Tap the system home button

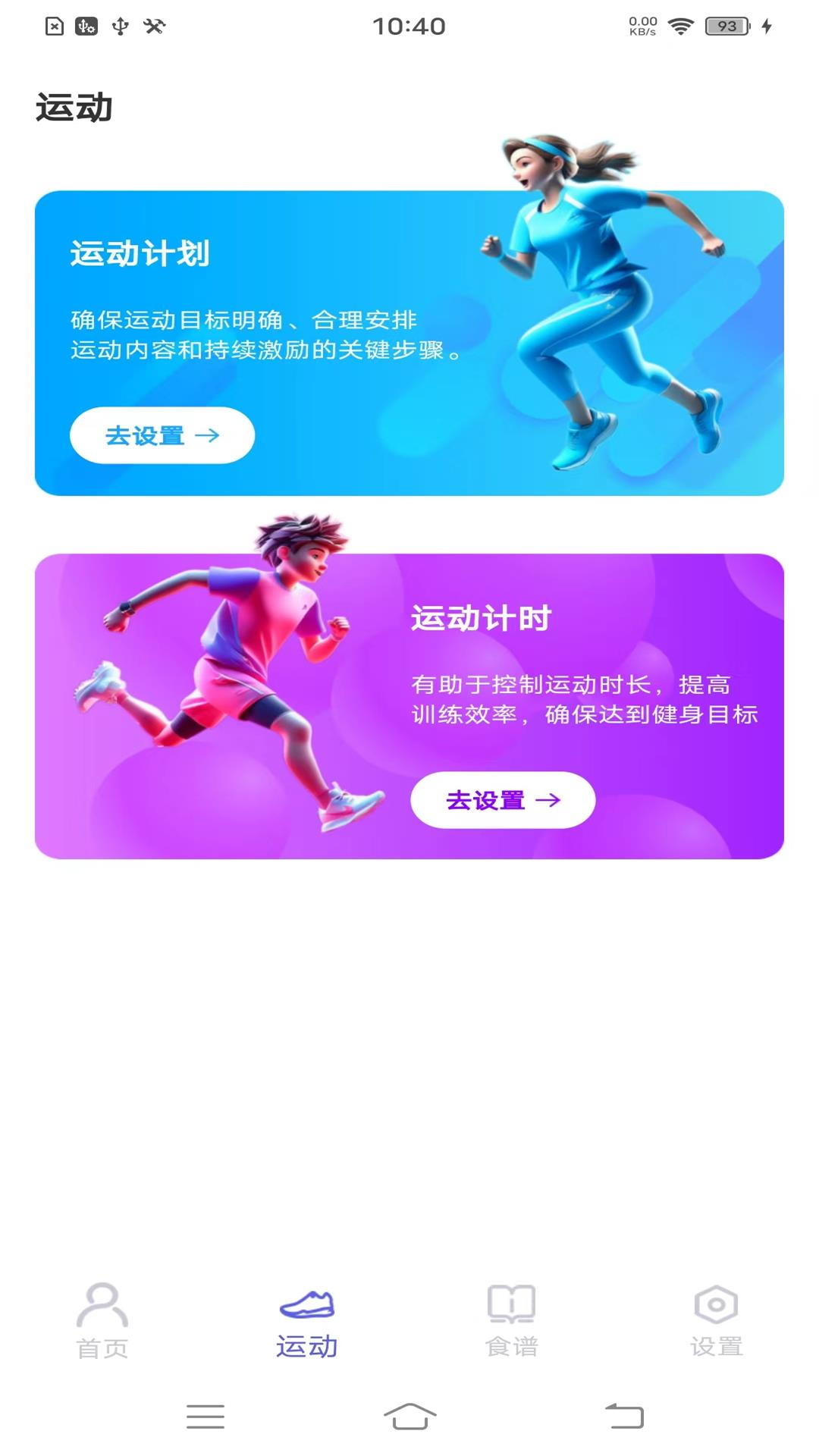click(409, 1416)
